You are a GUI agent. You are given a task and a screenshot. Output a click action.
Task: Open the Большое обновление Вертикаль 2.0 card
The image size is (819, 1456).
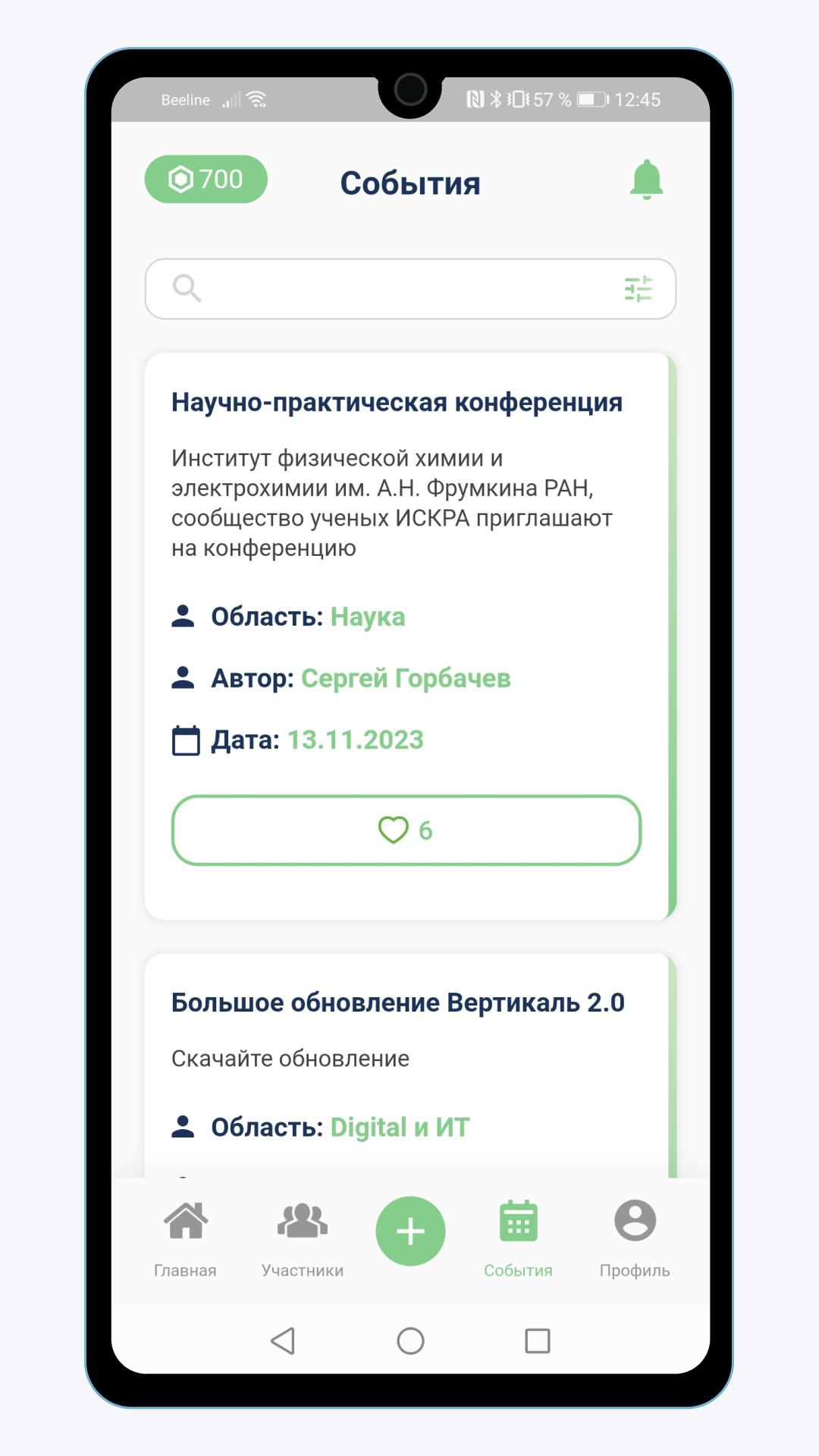410,1065
